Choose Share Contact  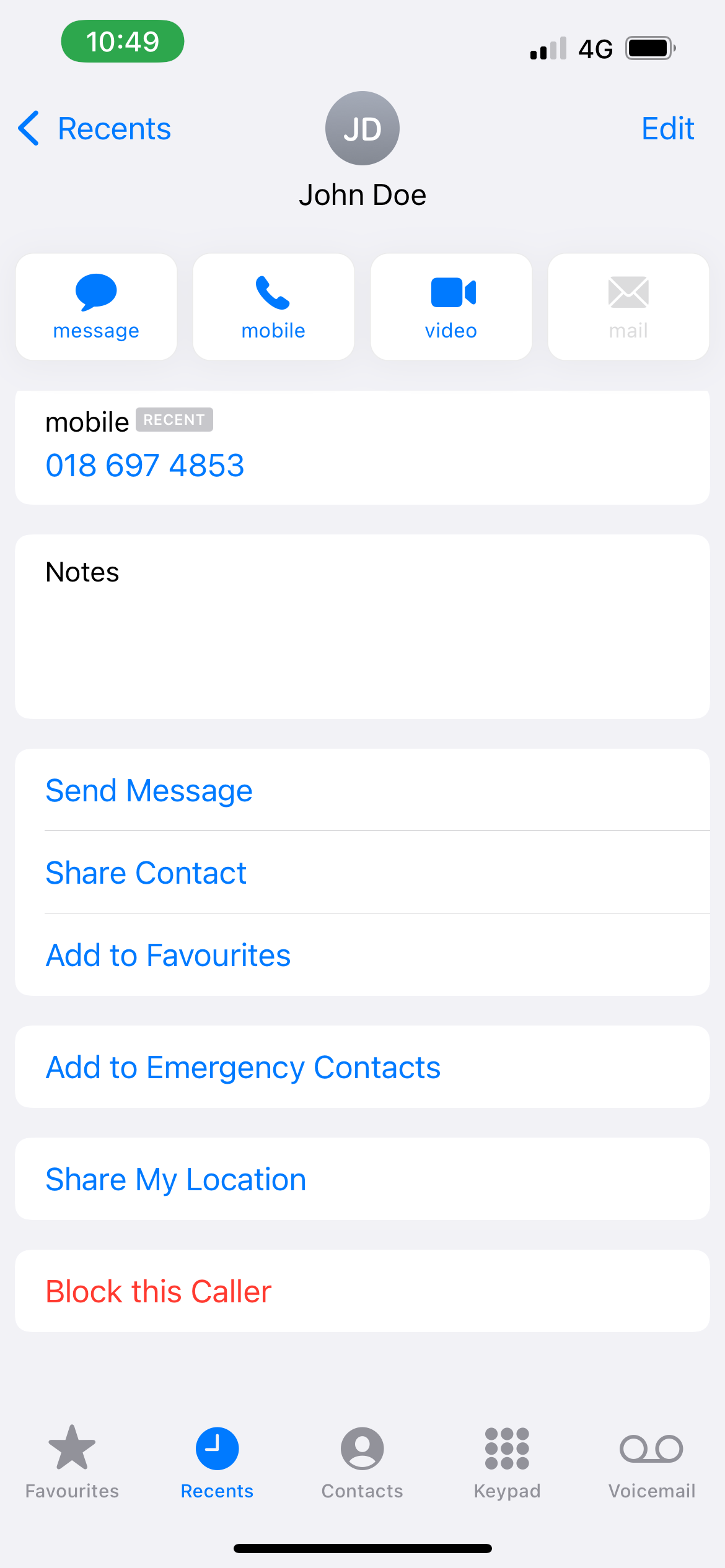click(x=146, y=873)
